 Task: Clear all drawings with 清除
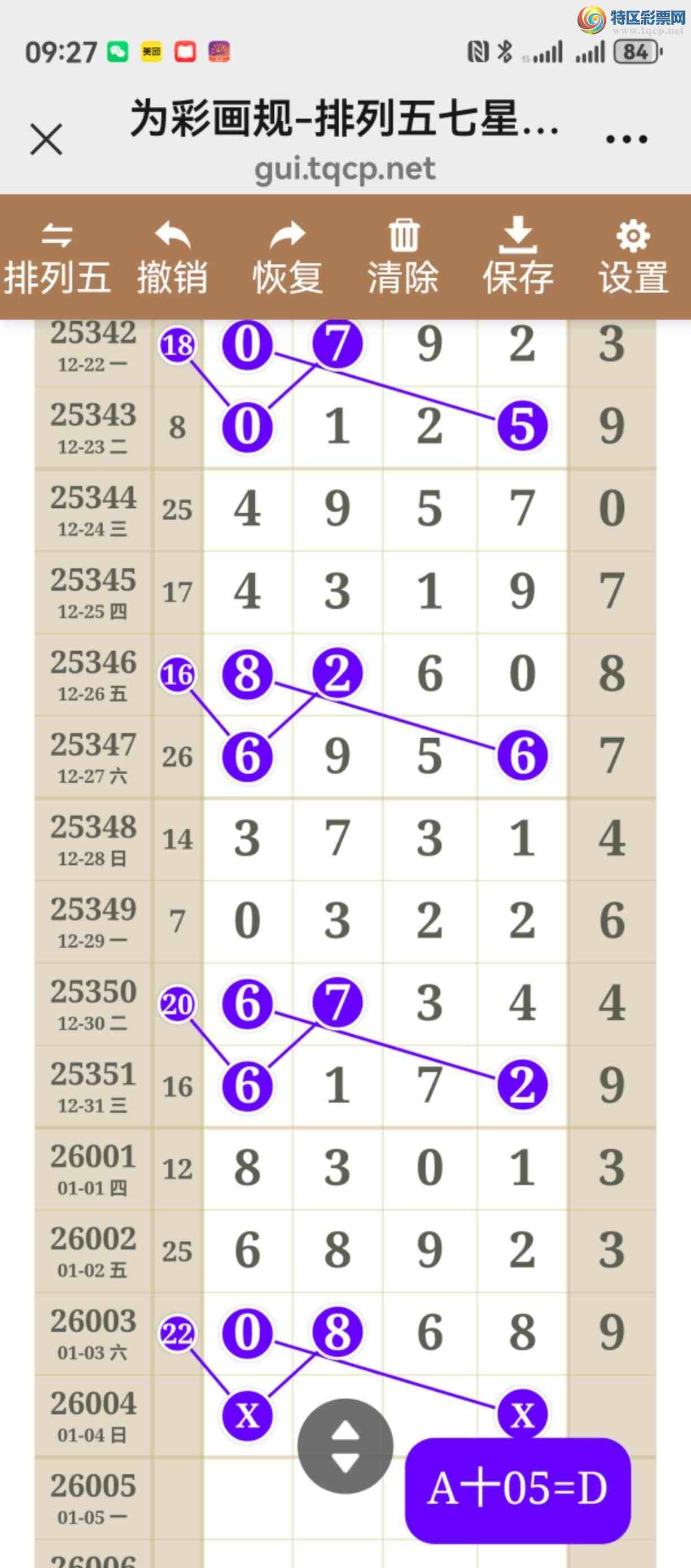point(403,258)
